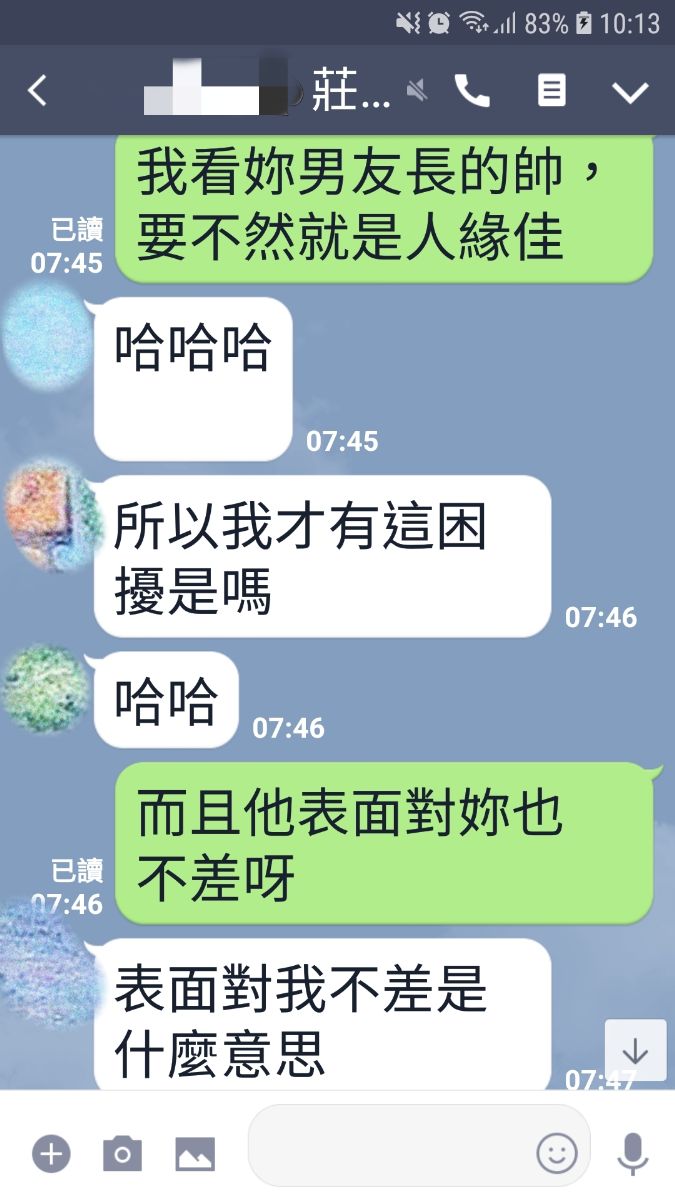The width and height of the screenshot is (675, 1200).
Task: Open the avatar beside 所以我才有這困擾是嗎
Action: coord(50,515)
